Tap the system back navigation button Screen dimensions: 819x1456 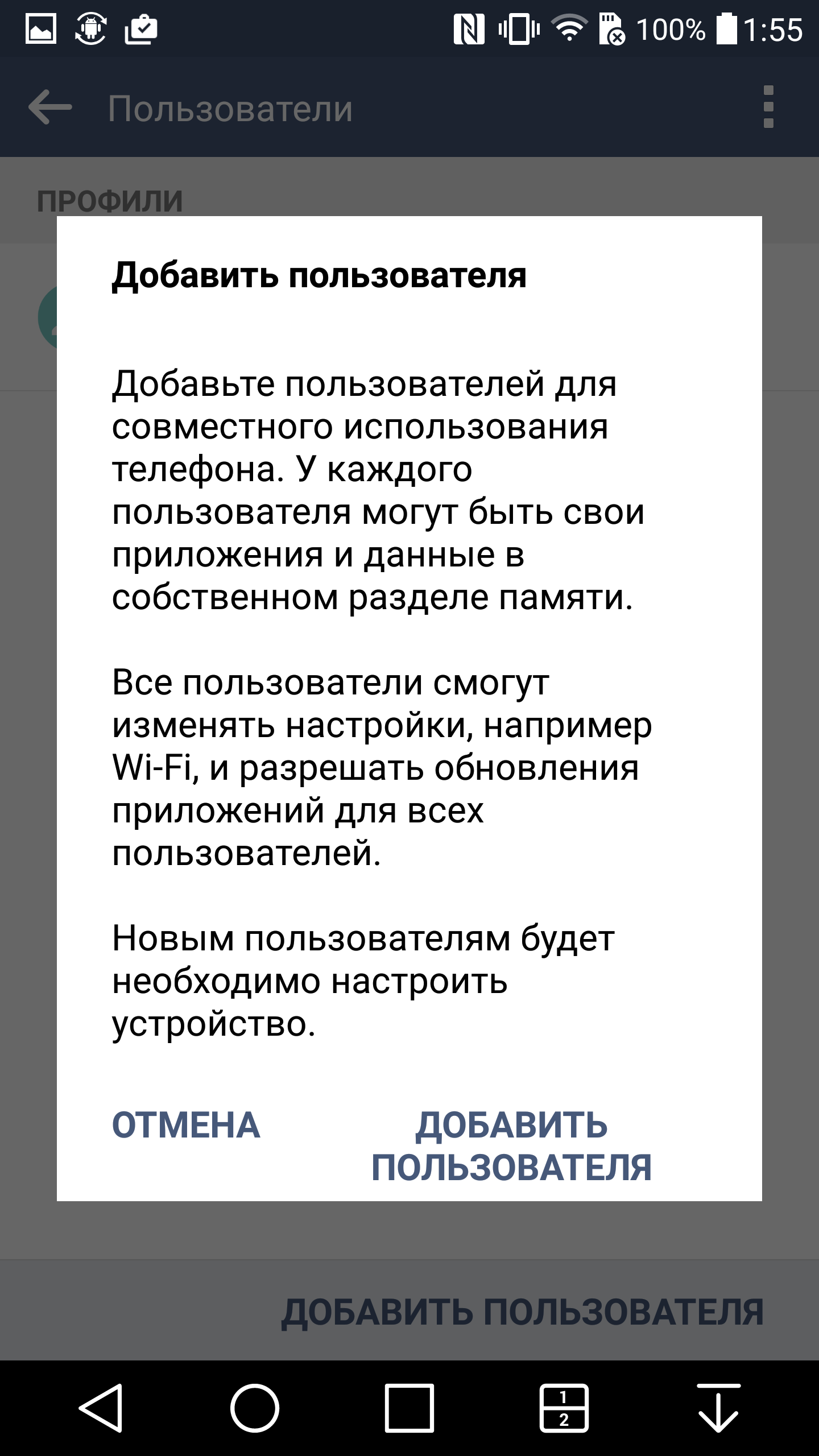coord(101,1408)
